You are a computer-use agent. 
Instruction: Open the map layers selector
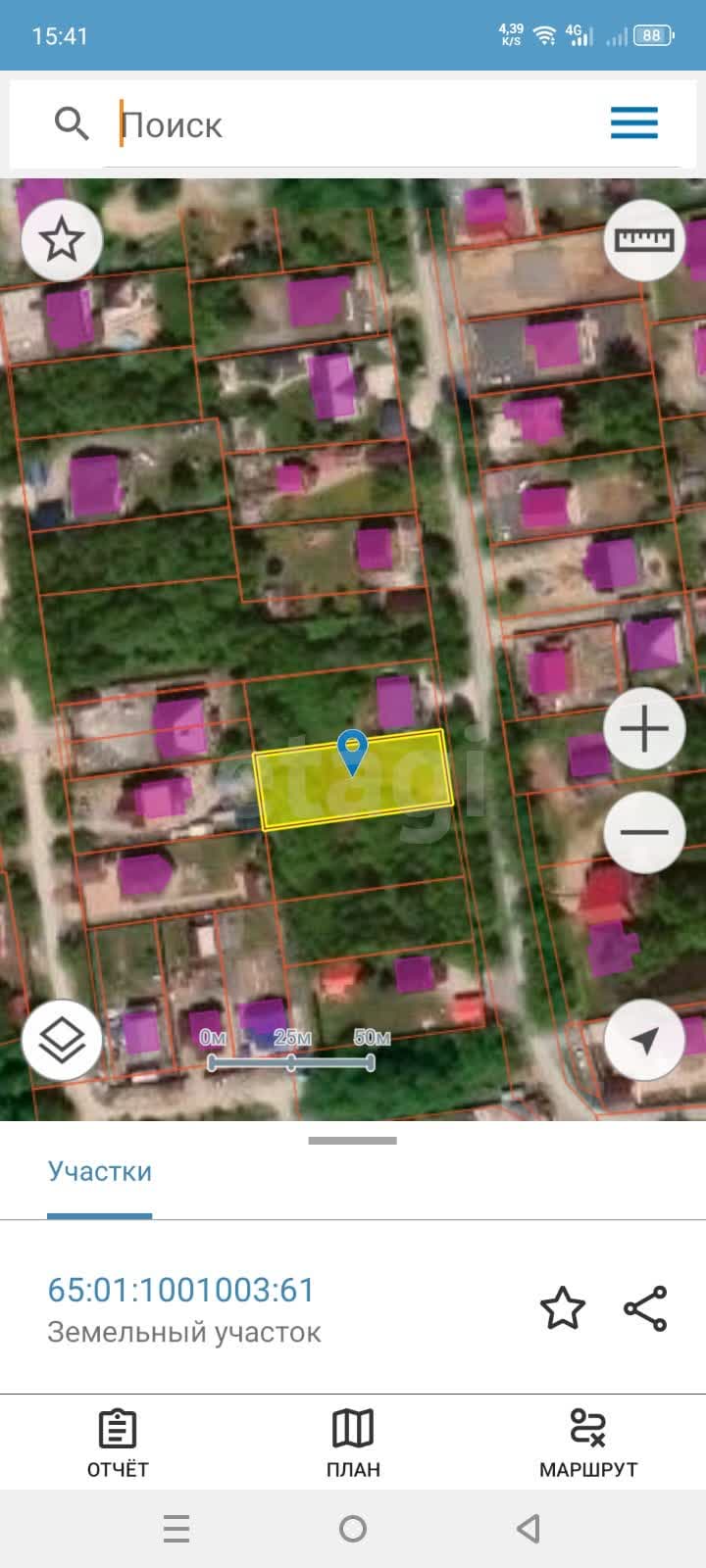(62, 1041)
